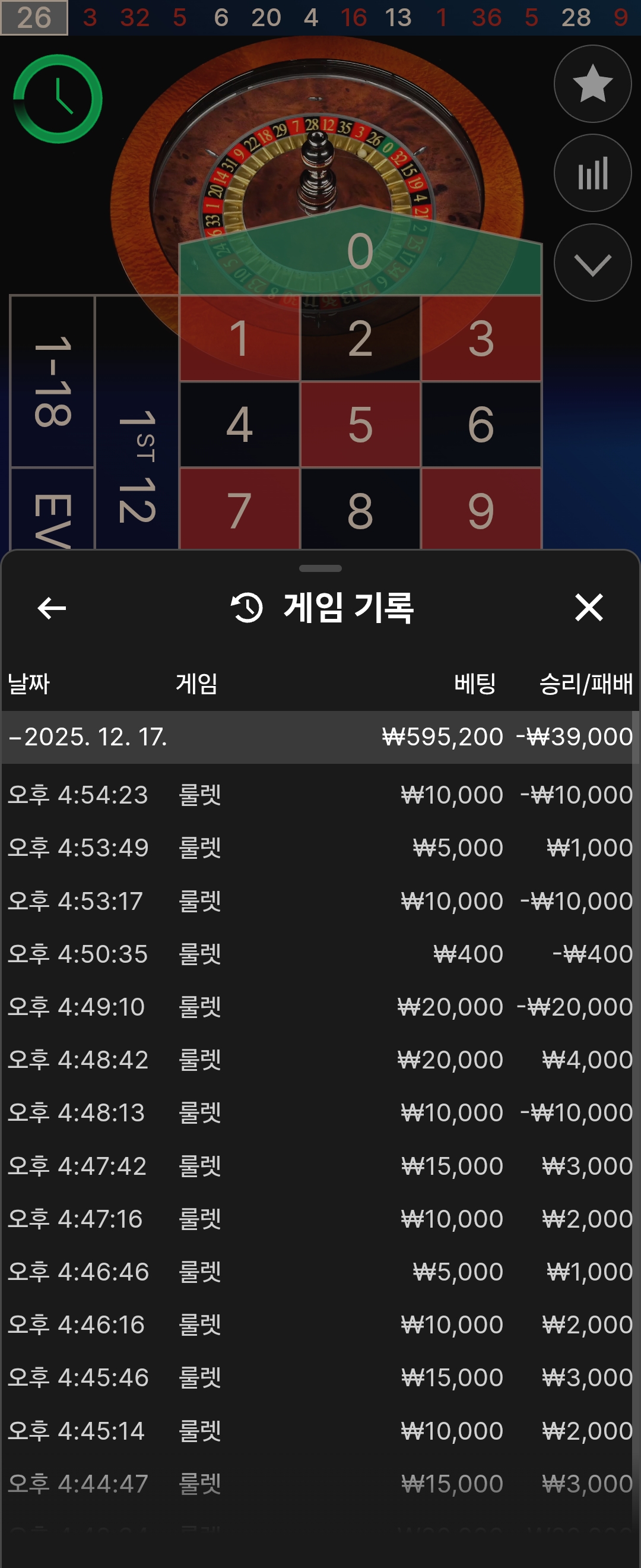Open the 오후 4:46:16 룰렛 record

pyautogui.click(x=320, y=1324)
